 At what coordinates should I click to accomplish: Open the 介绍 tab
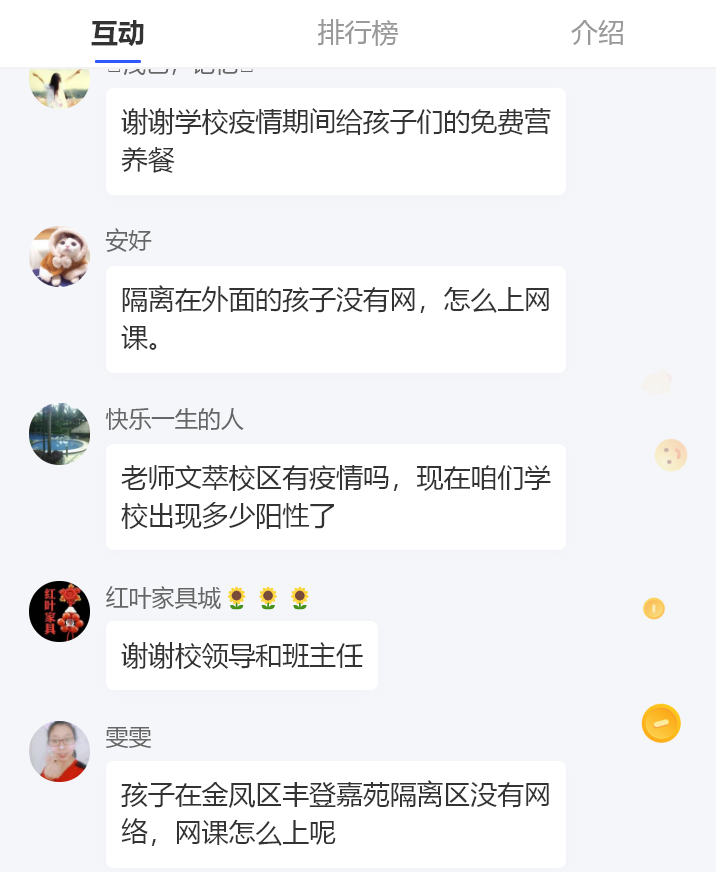coord(597,33)
